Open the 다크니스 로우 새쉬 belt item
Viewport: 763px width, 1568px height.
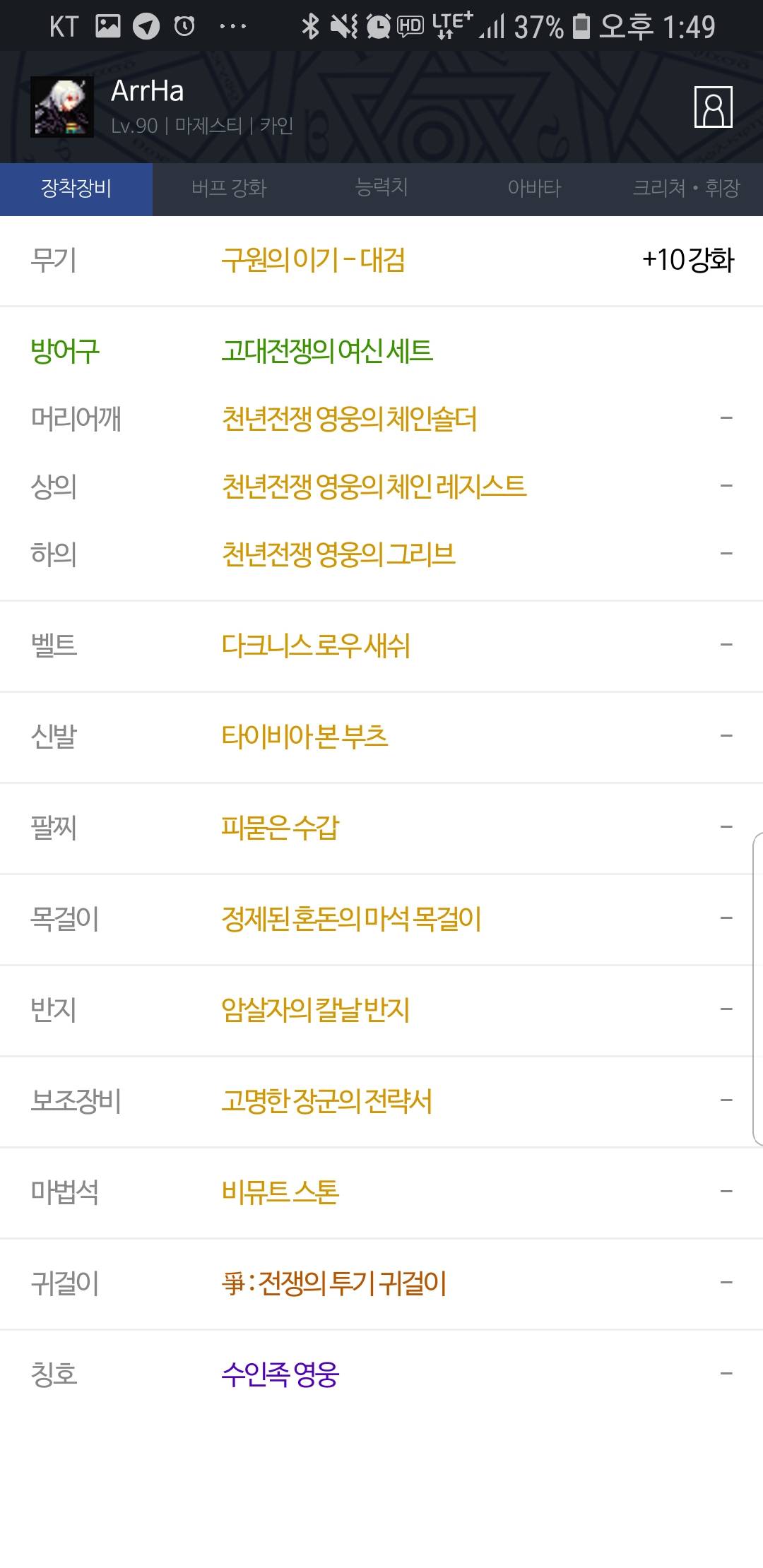[315, 646]
